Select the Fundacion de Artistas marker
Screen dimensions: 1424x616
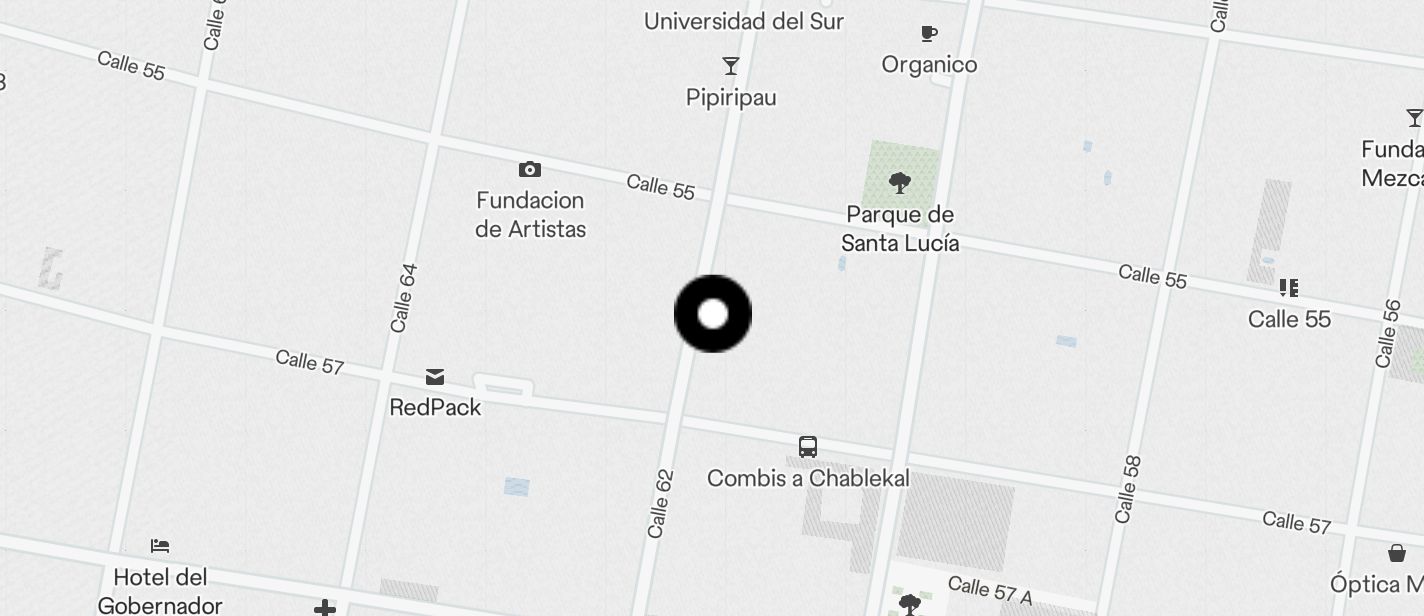[x=530, y=170]
